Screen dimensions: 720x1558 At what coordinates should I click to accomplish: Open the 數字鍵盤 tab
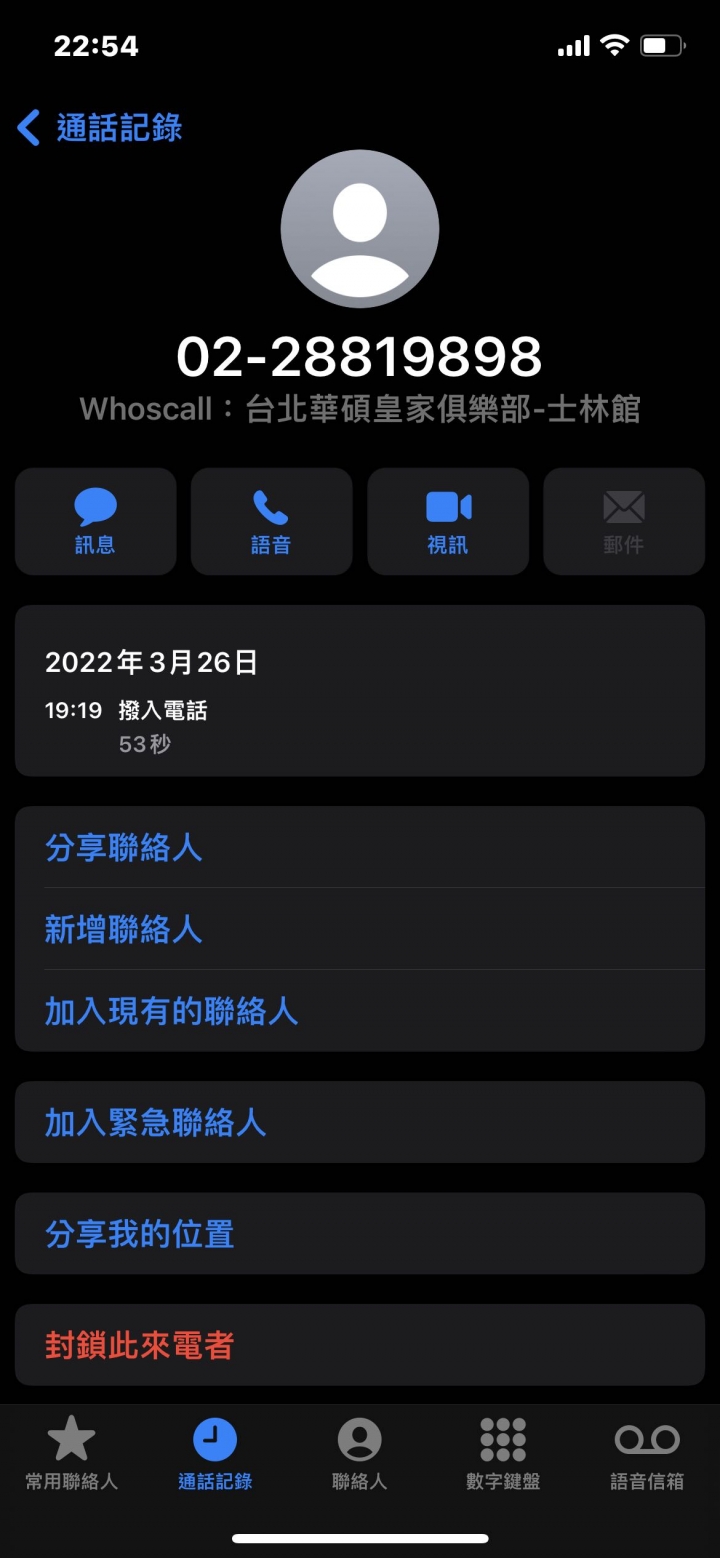pos(503,1455)
